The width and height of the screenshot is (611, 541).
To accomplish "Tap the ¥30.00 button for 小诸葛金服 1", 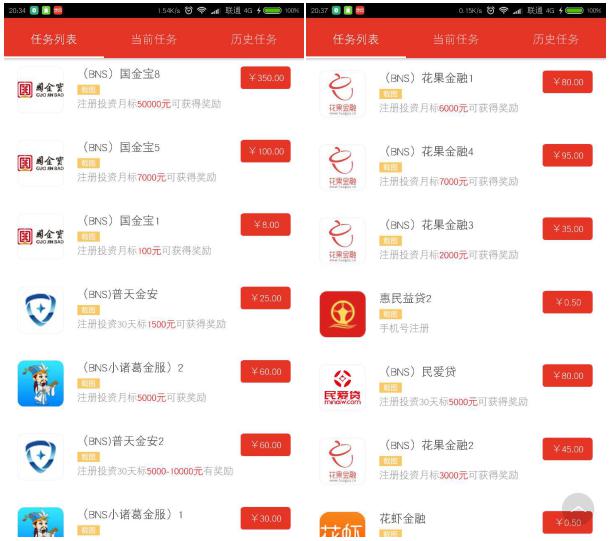I will 266,518.
